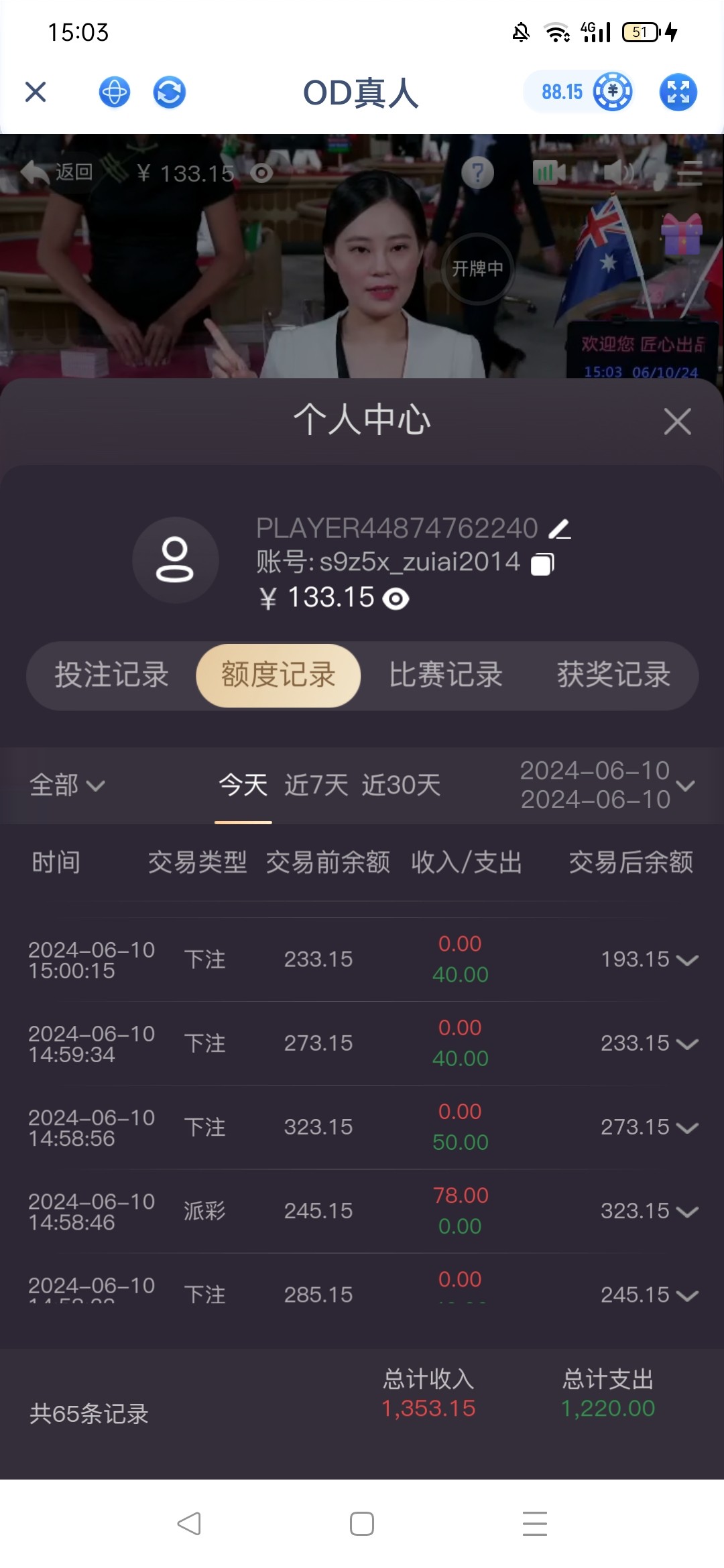This screenshot has width=724, height=1568.
Task: Tap the refresh icon in top bar
Action: (169, 92)
